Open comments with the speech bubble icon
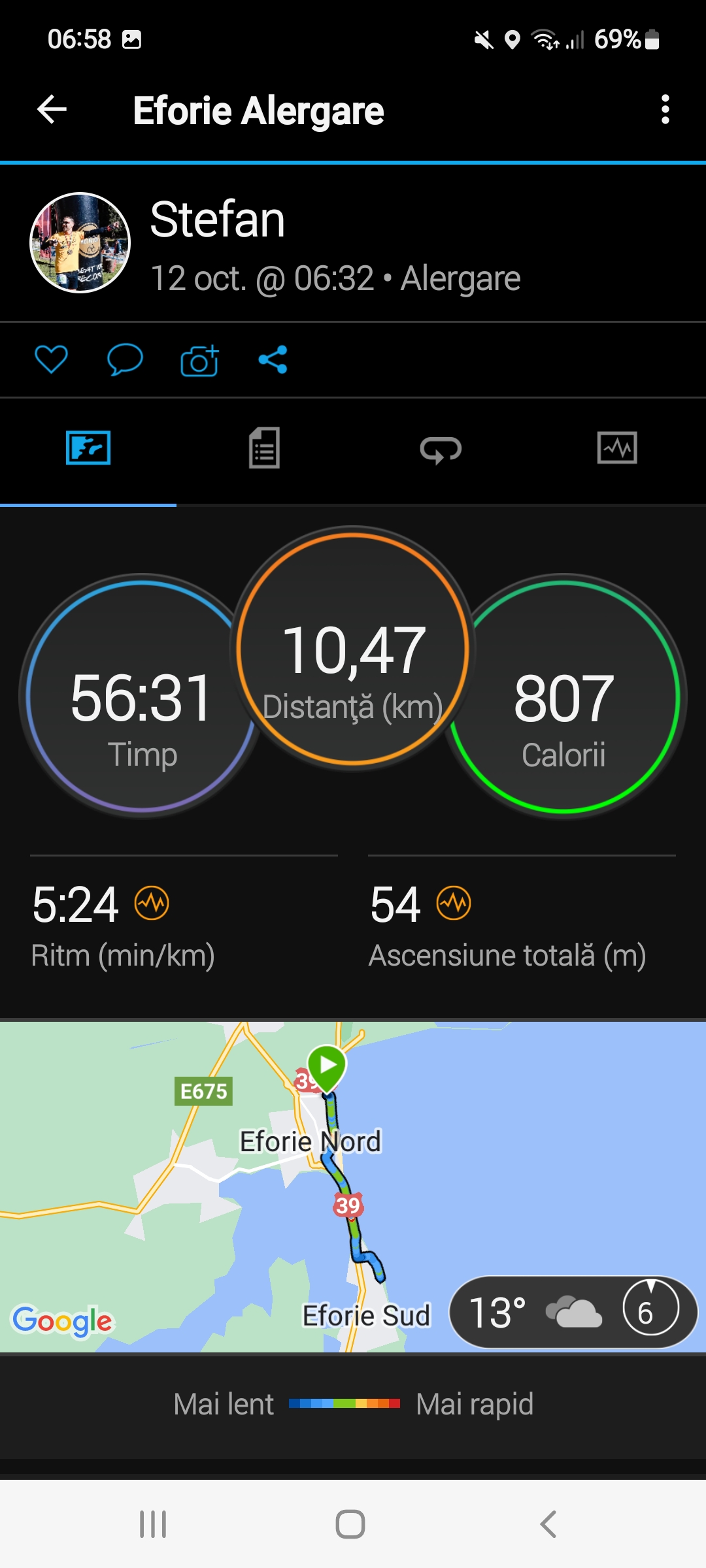Screen dimensions: 706x1568 125,359
